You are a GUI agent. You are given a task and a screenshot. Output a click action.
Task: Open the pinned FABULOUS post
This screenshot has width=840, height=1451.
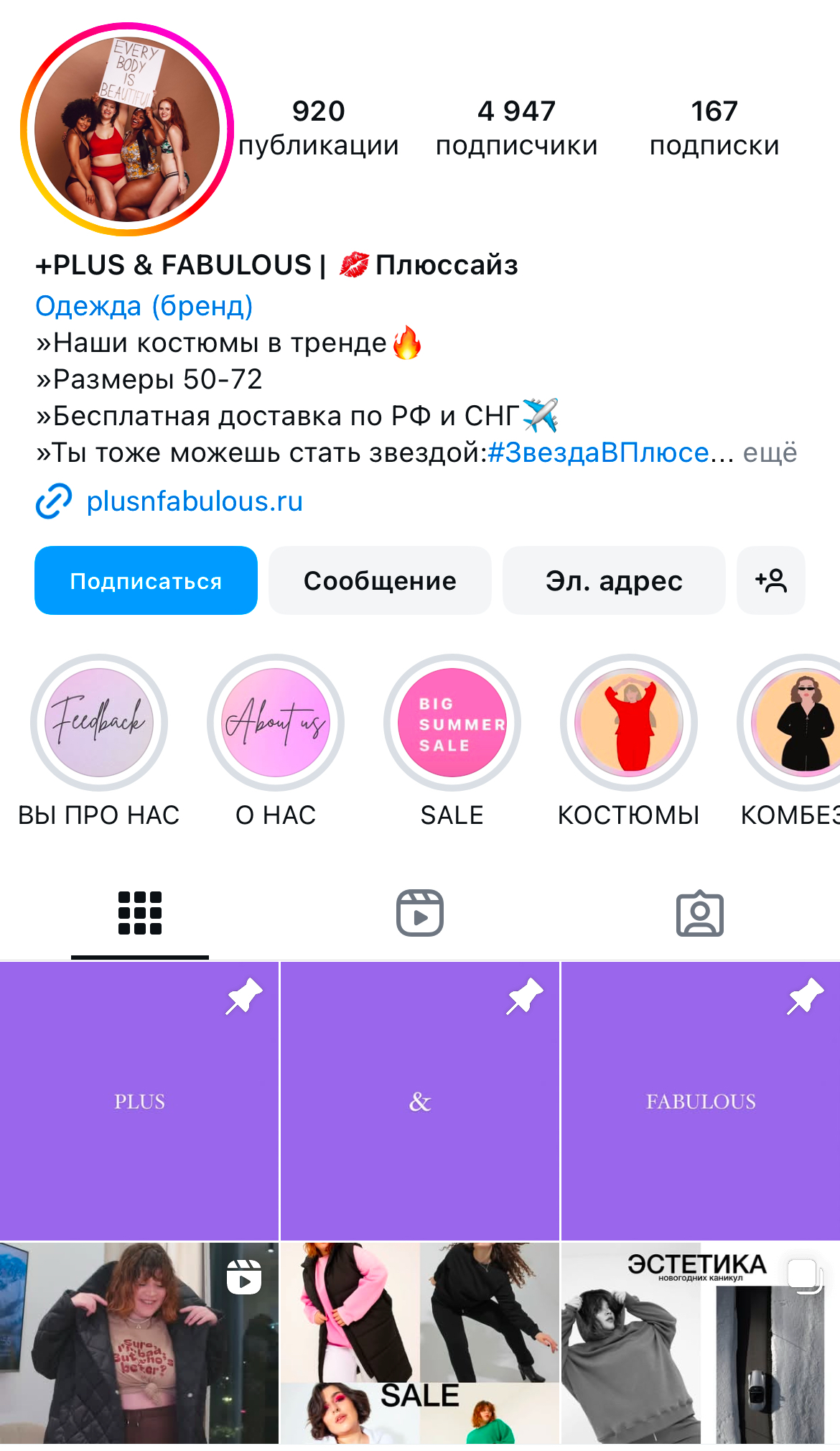tap(701, 1101)
